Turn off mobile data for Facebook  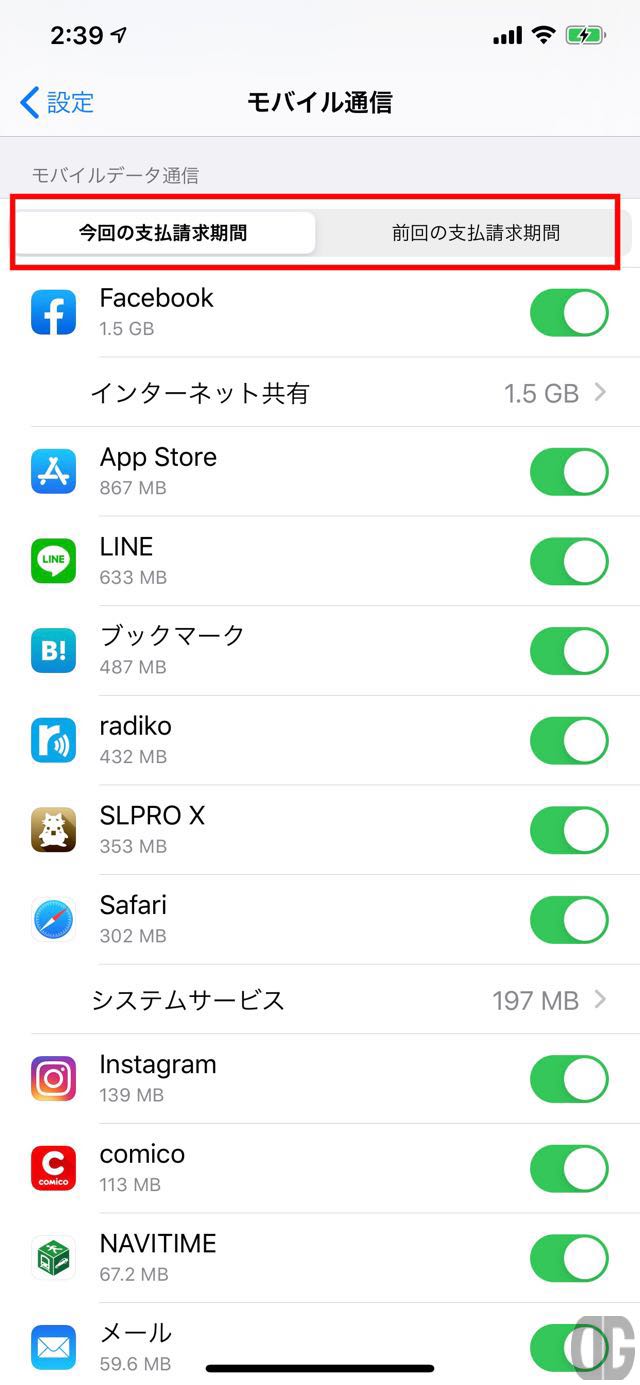pyautogui.click(x=569, y=313)
